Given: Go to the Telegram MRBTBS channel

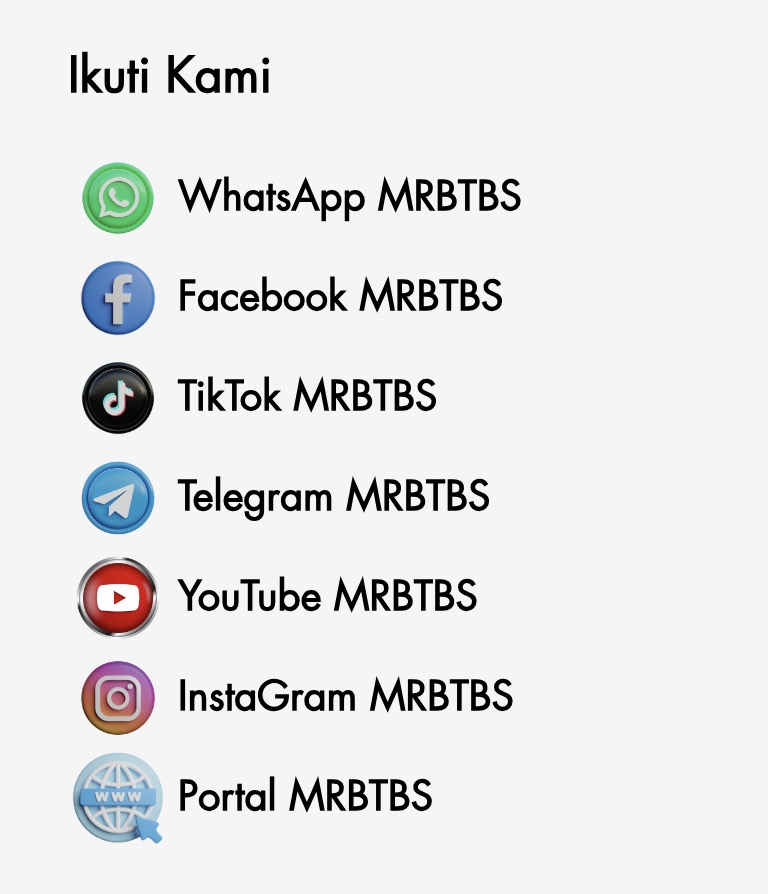Looking at the screenshot, I should (x=333, y=496).
